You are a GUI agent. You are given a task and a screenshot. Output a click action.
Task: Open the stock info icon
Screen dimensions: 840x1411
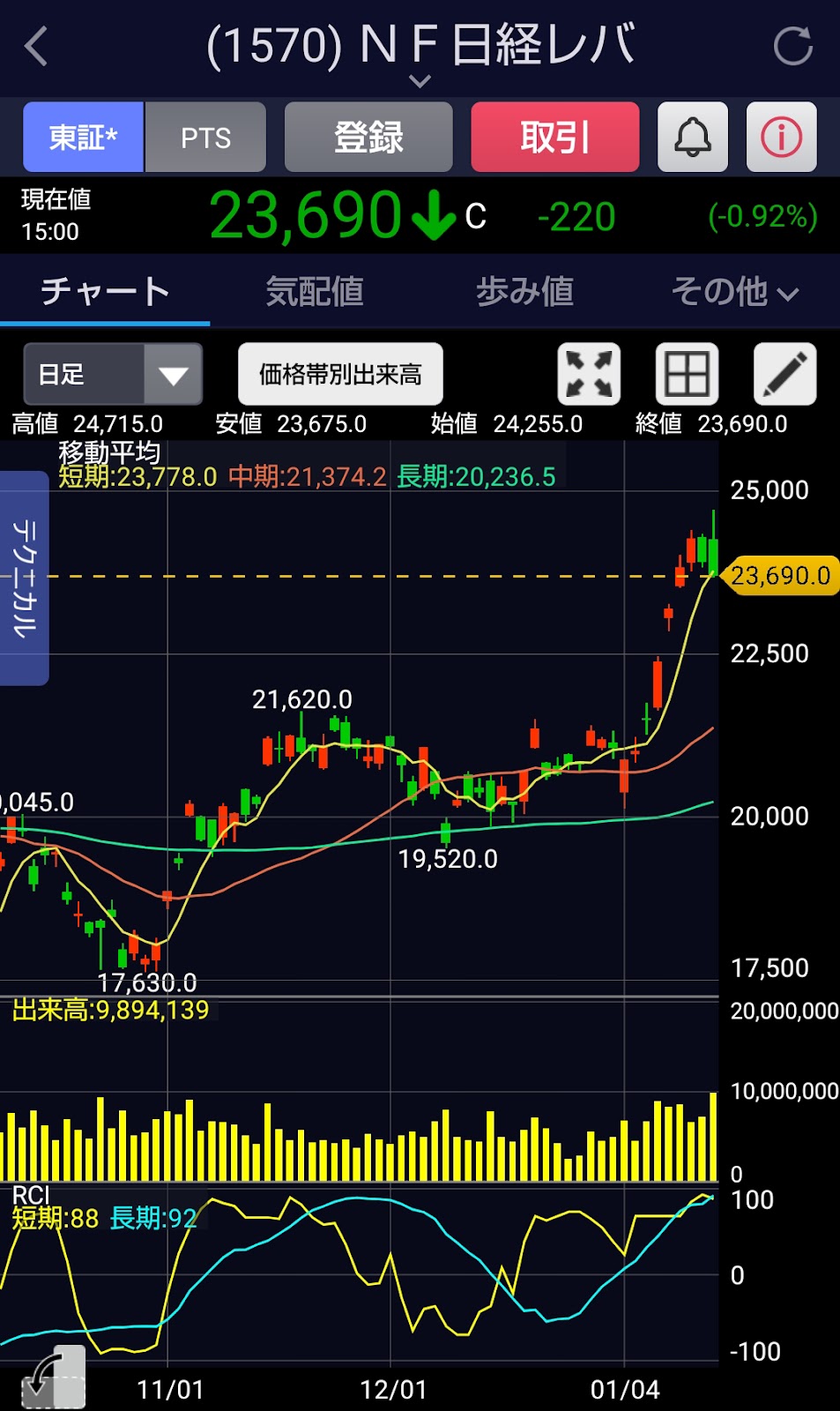coord(781,137)
